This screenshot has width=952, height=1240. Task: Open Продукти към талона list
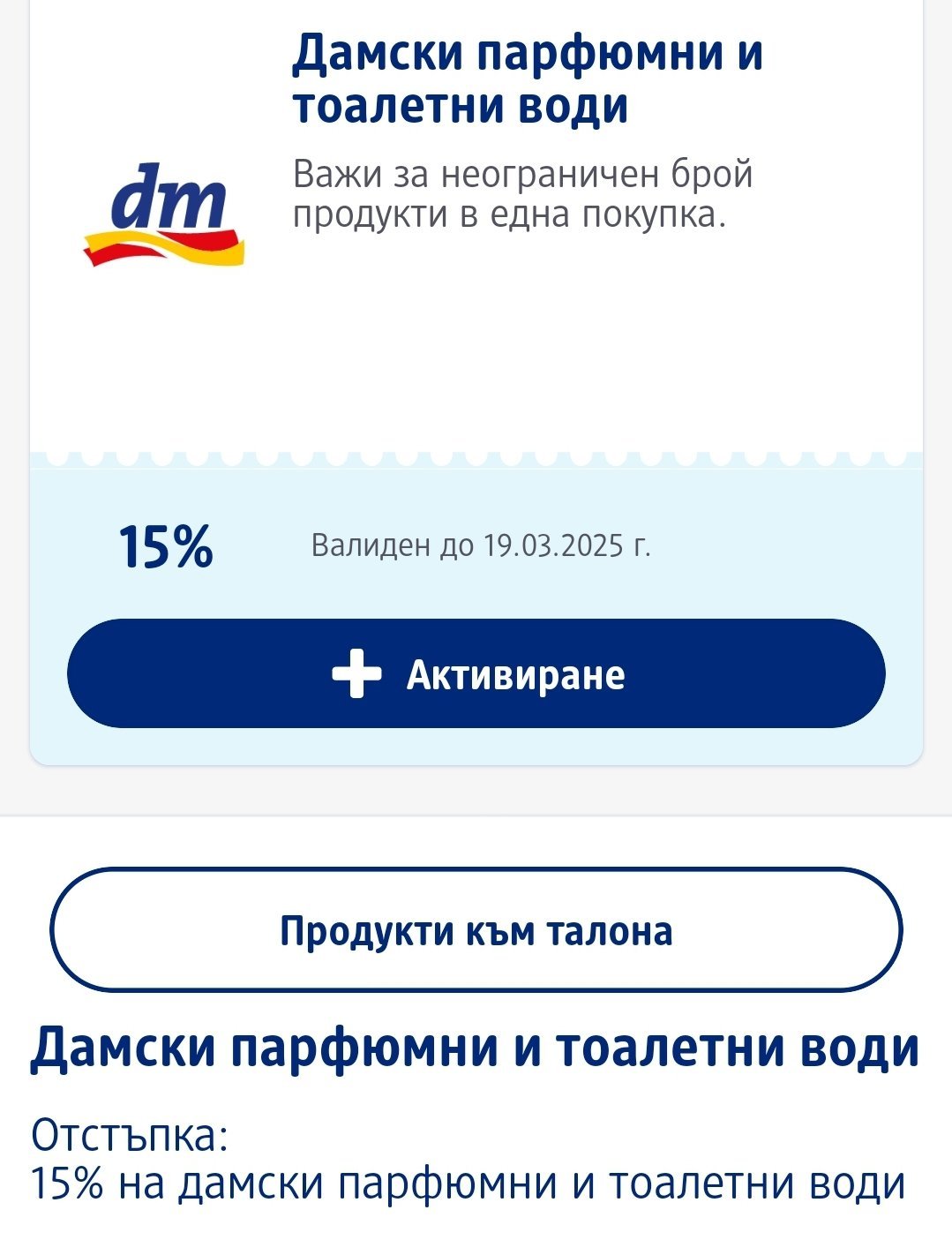tap(476, 930)
